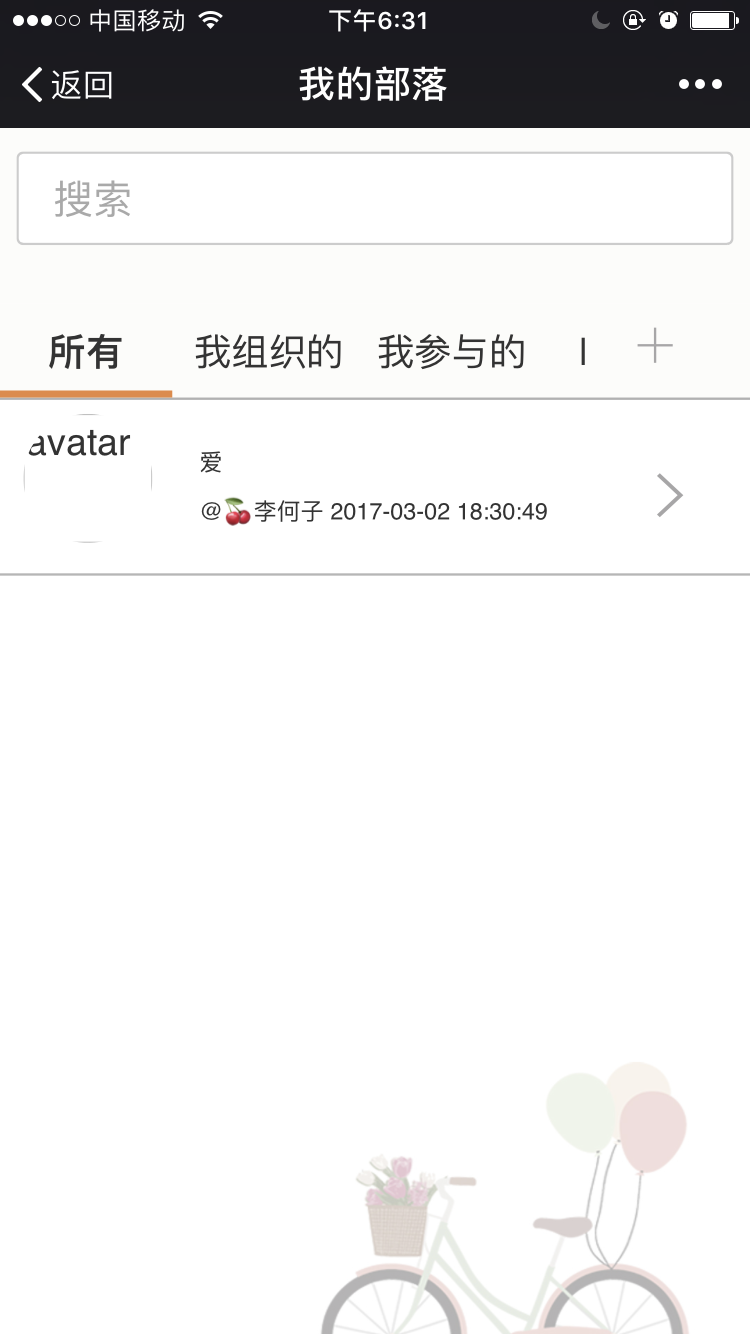Tap the 搜索 search box

click(x=375, y=199)
